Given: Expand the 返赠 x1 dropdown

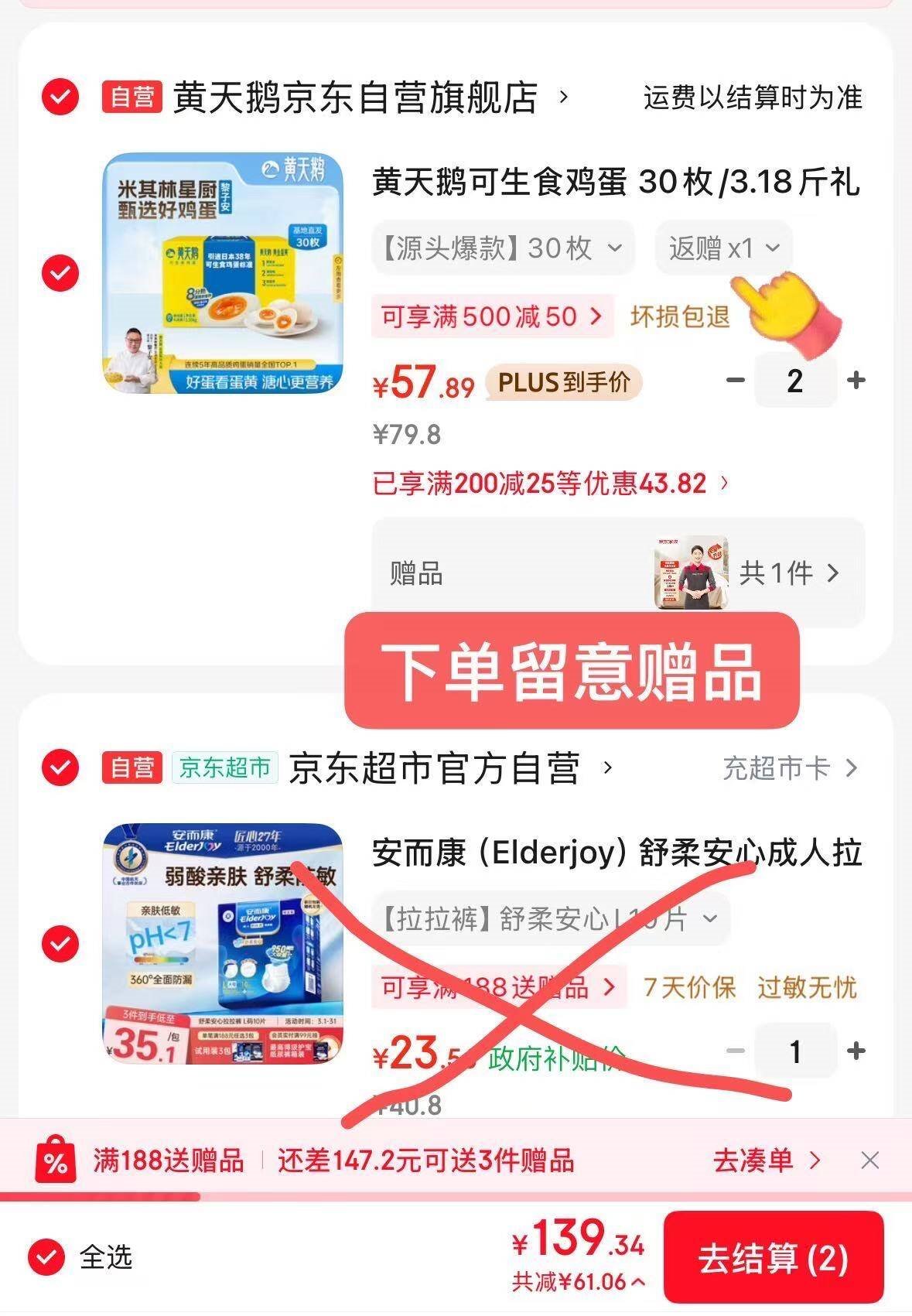Looking at the screenshot, I should 724,248.
